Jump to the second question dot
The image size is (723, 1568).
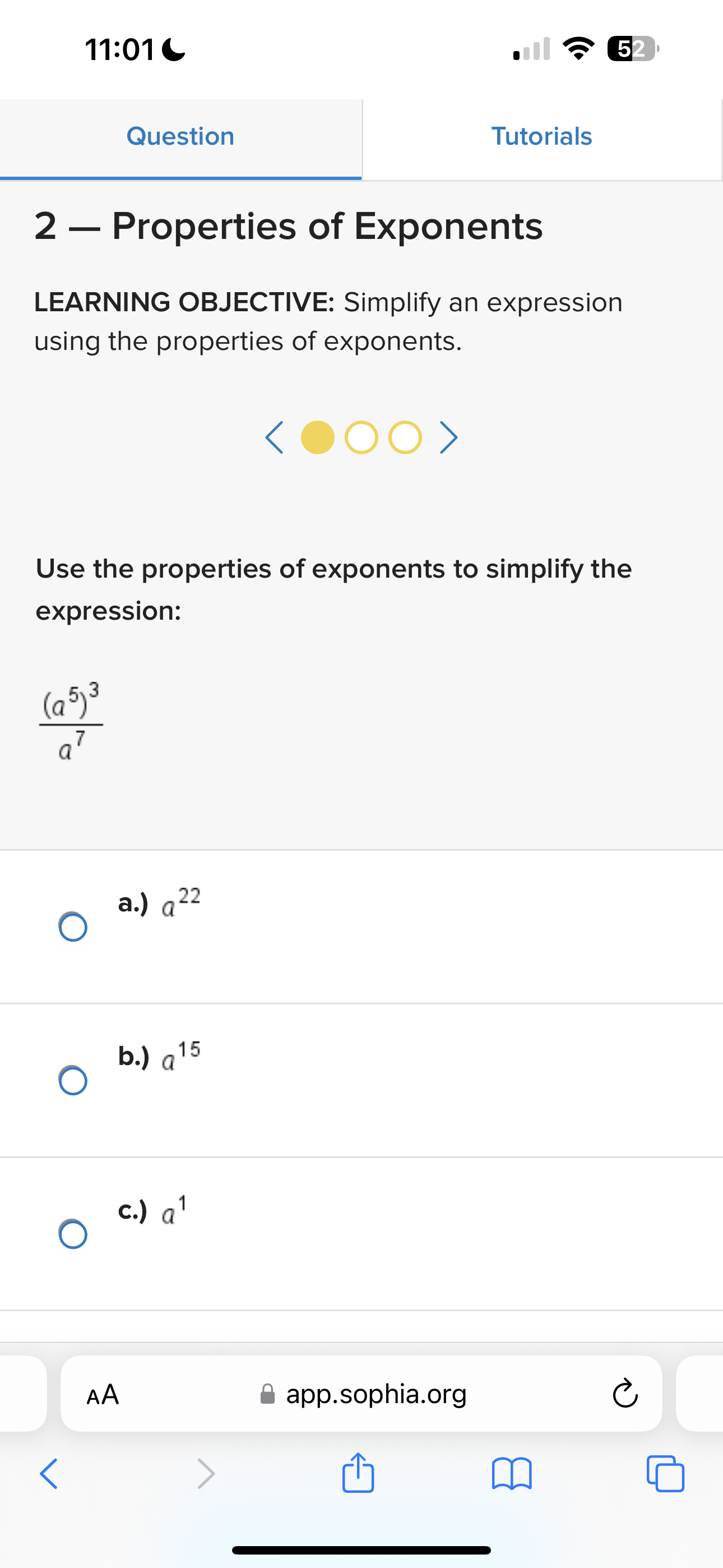point(361,437)
